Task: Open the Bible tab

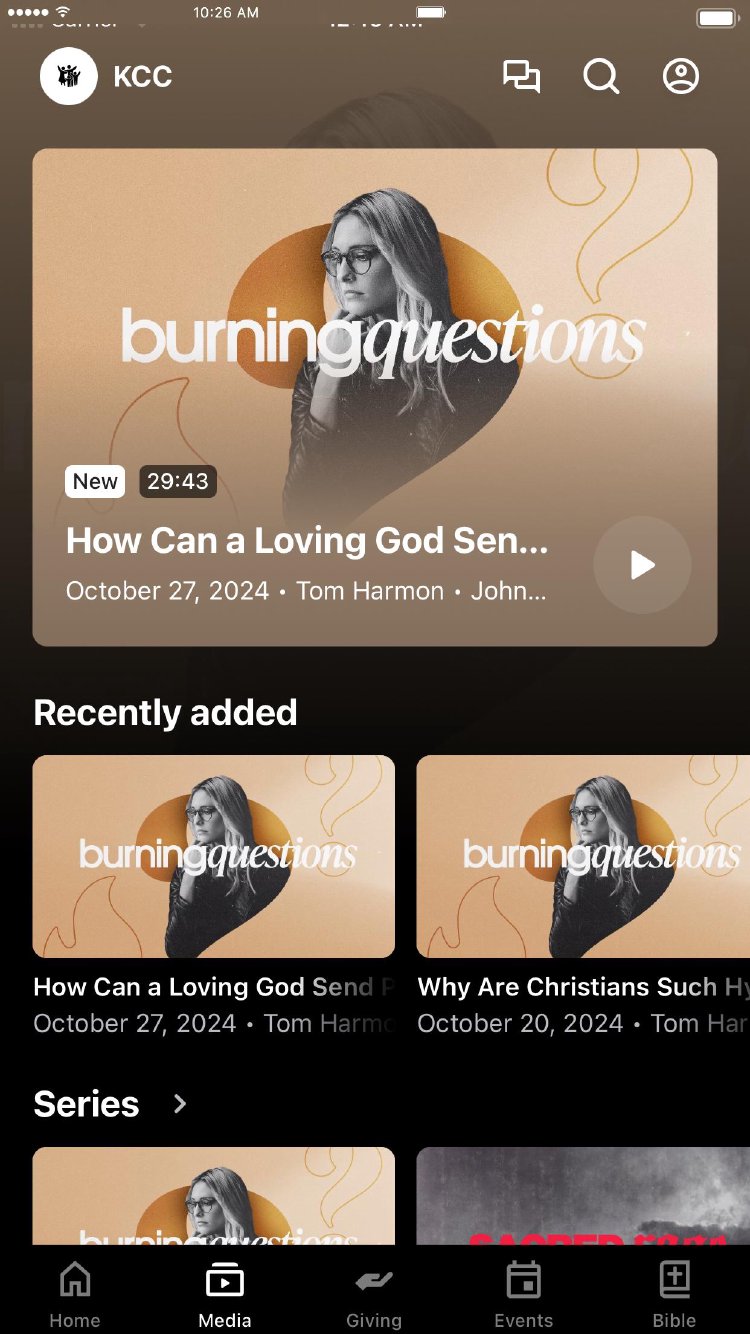Action: pyautogui.click(x=675, y=1294)
